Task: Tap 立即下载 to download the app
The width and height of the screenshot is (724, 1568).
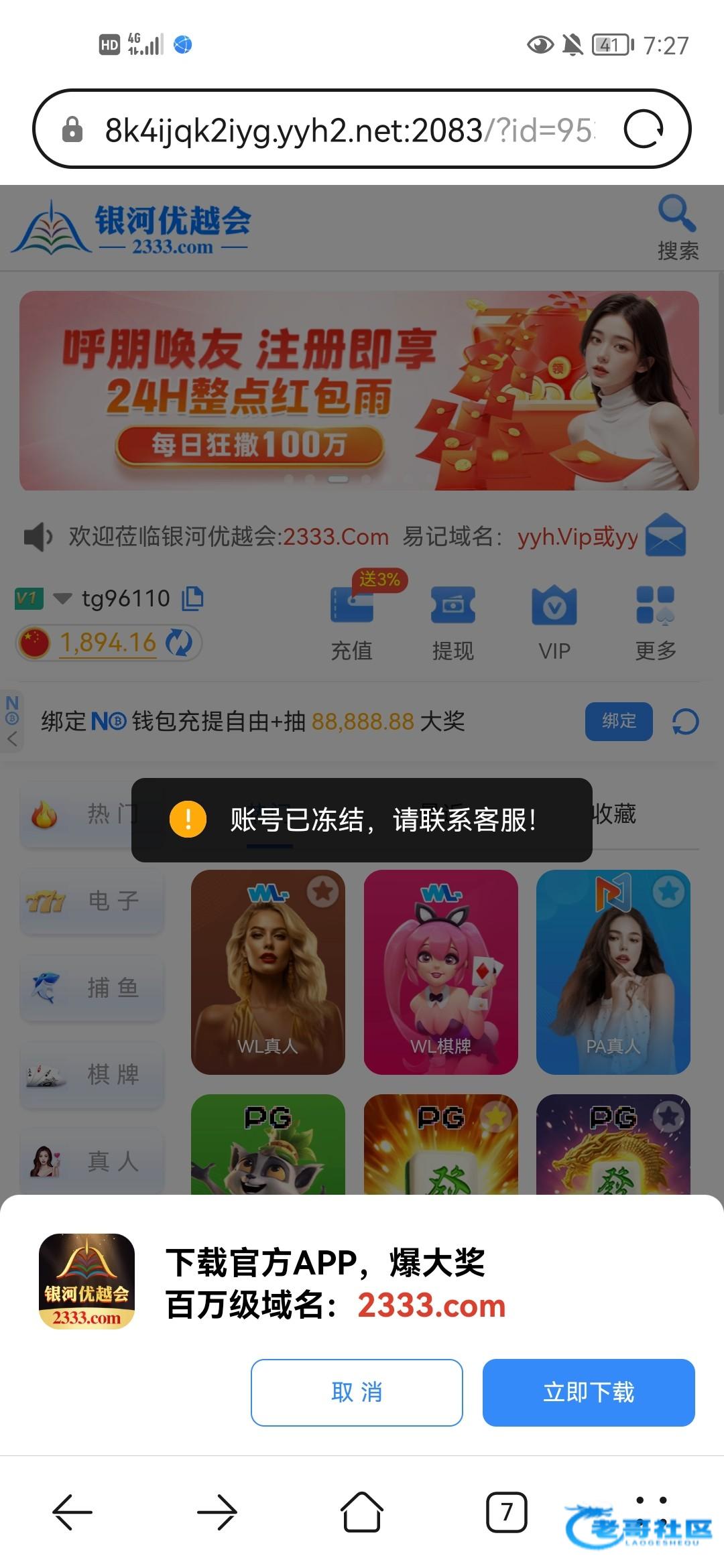Action: tap(588, 1392)
